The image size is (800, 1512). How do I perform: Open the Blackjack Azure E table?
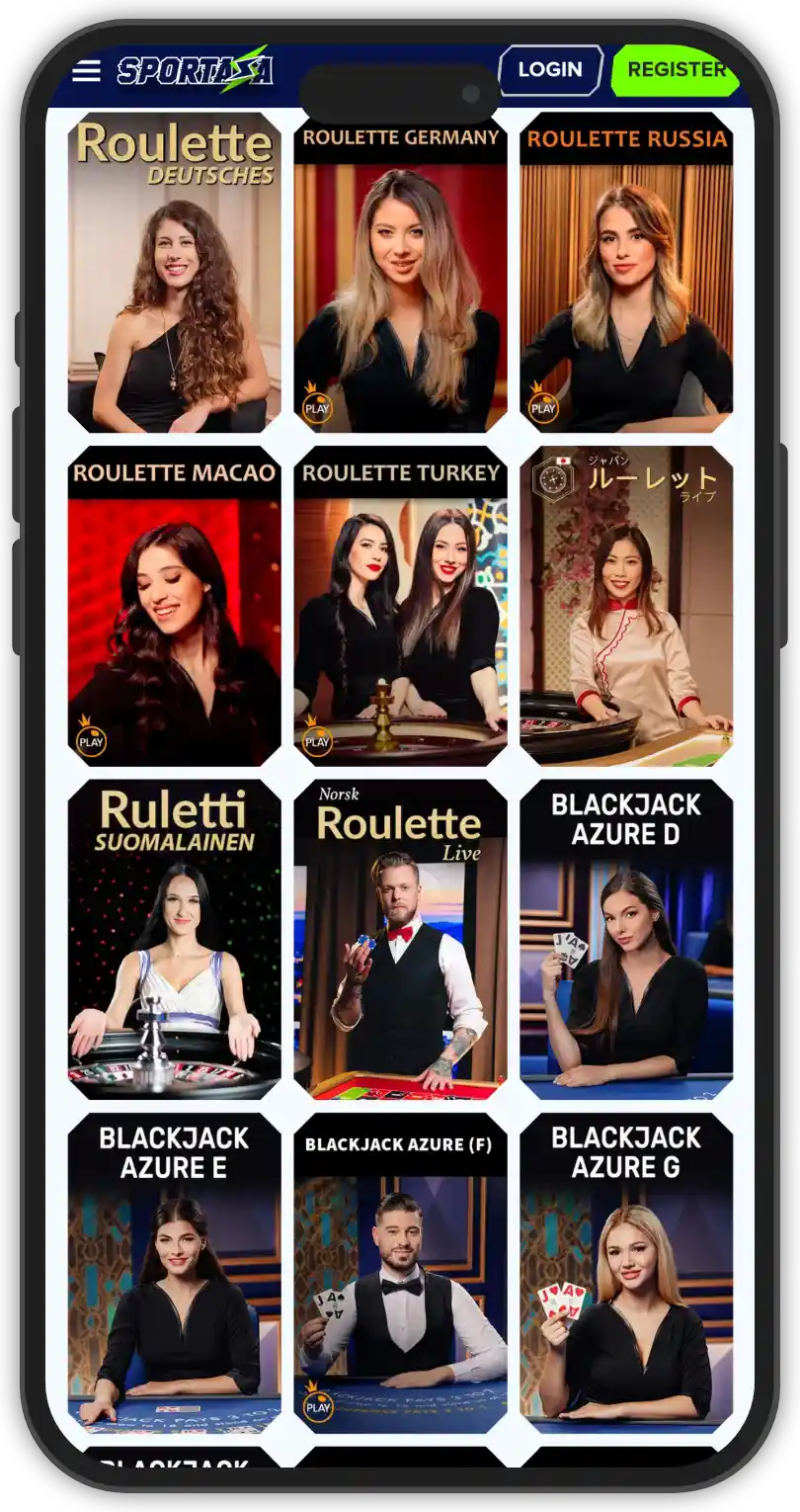point(174,1273)
